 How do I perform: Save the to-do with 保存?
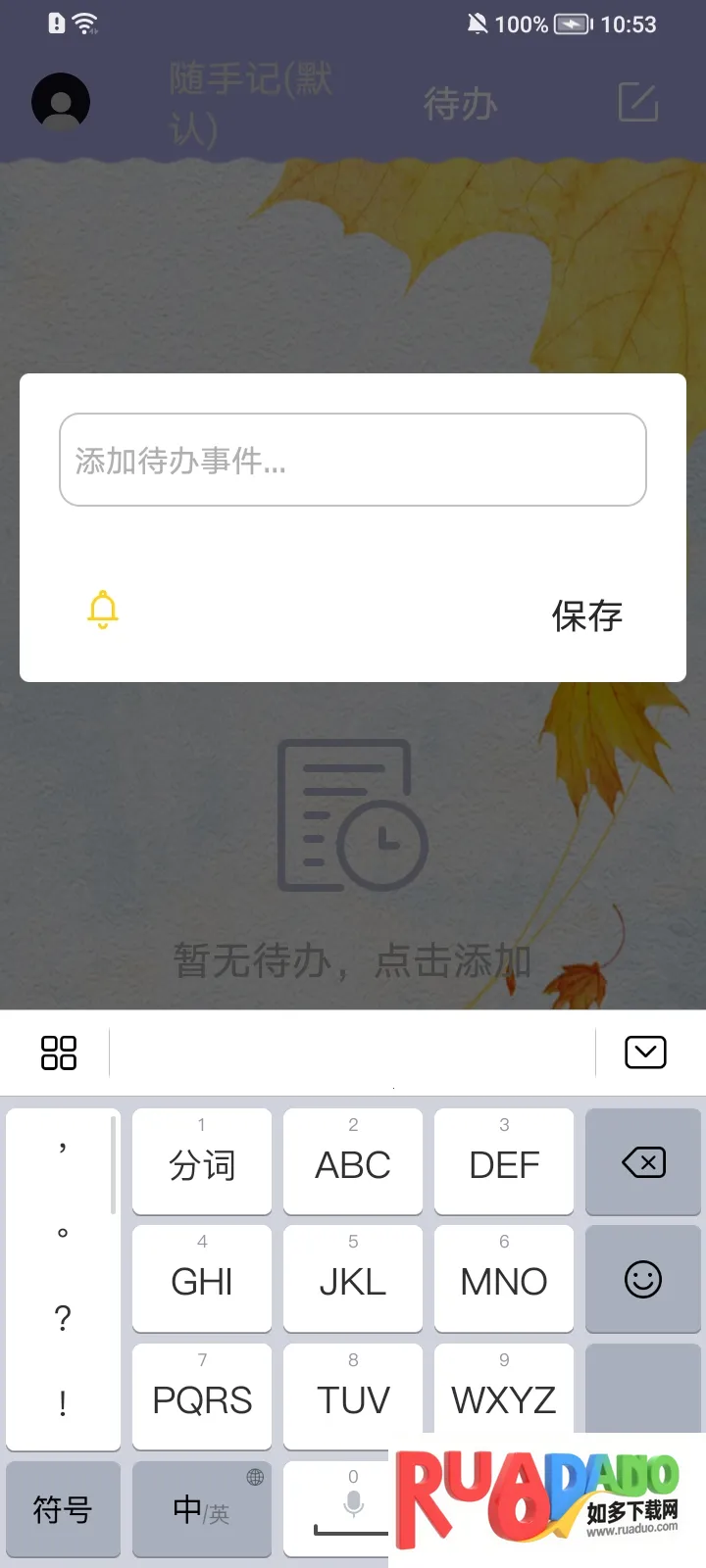[586, 615]
